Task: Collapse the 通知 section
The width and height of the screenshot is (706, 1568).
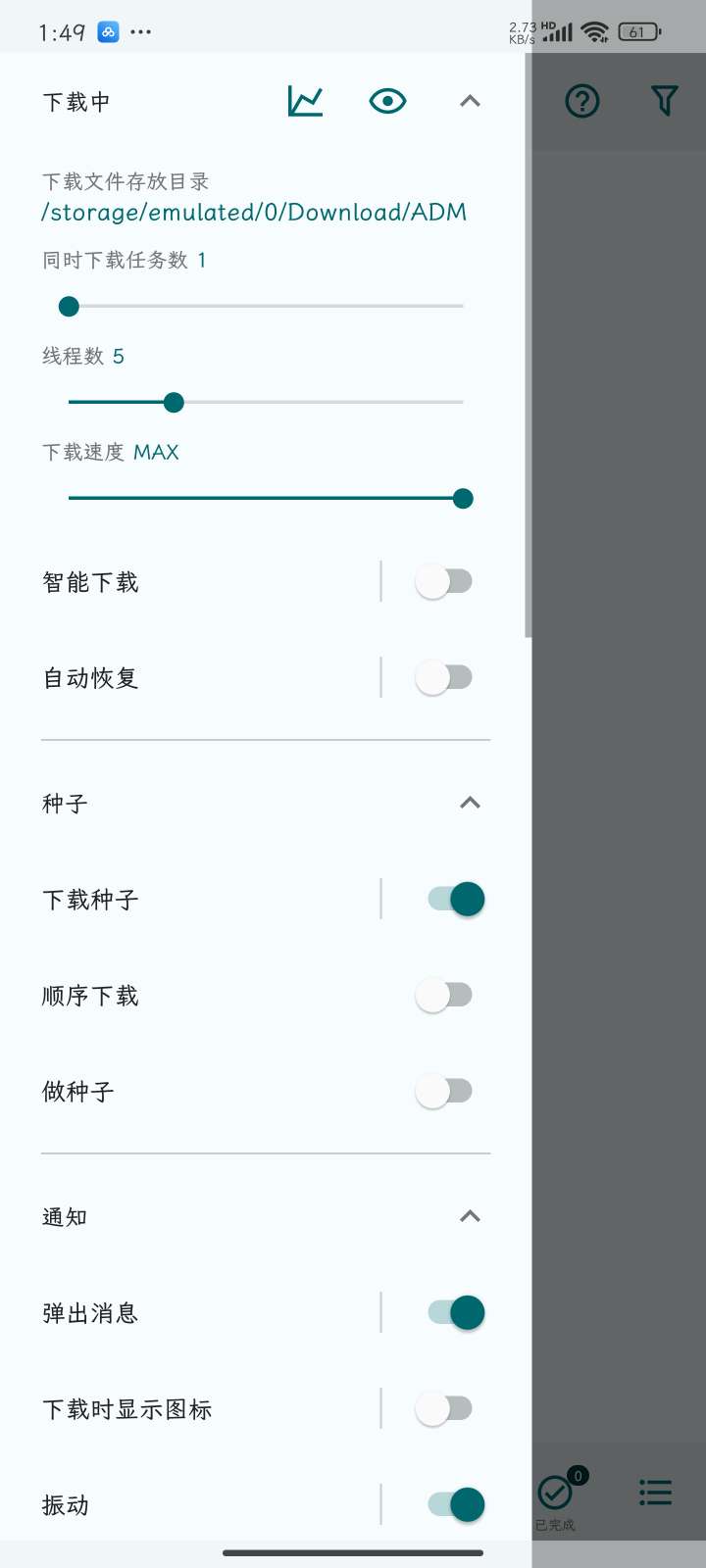Action: [470, 1216]
